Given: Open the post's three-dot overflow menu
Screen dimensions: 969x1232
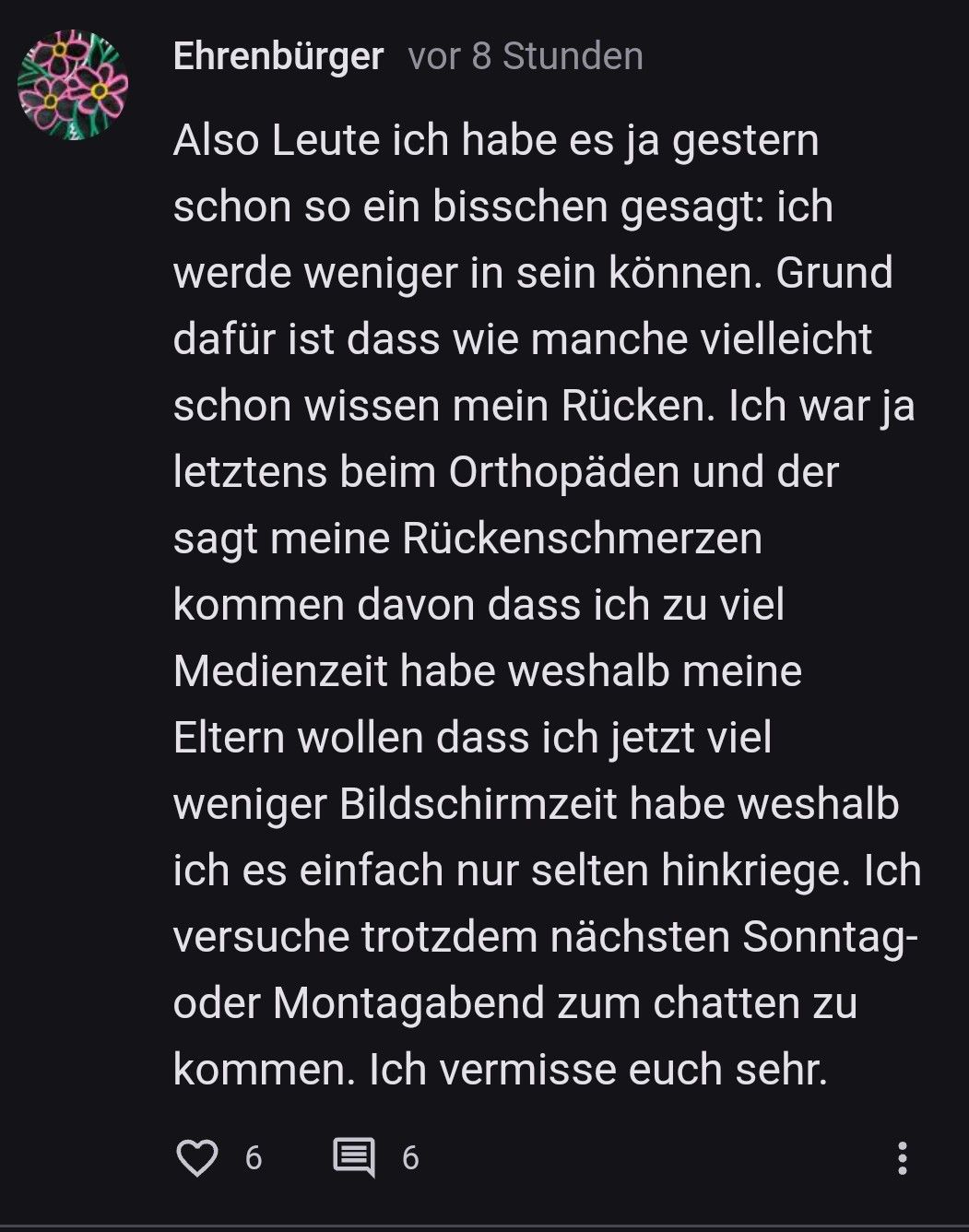Looking at the screenshot, I should click(903, 1157).
